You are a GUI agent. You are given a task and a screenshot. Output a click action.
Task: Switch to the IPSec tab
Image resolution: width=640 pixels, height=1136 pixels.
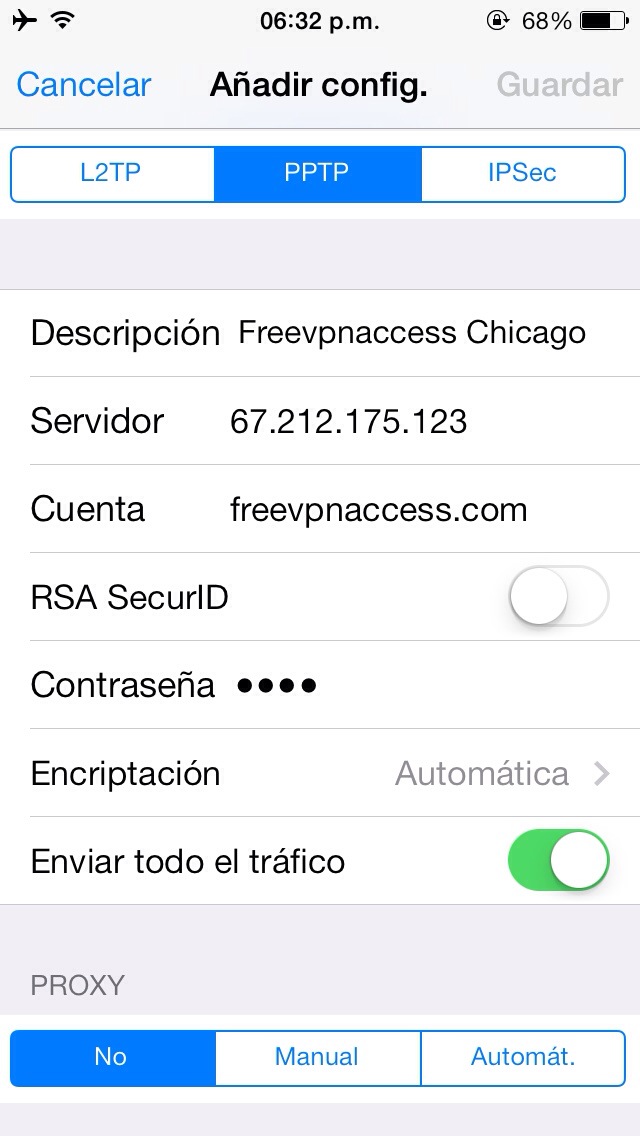click(523, 173)
